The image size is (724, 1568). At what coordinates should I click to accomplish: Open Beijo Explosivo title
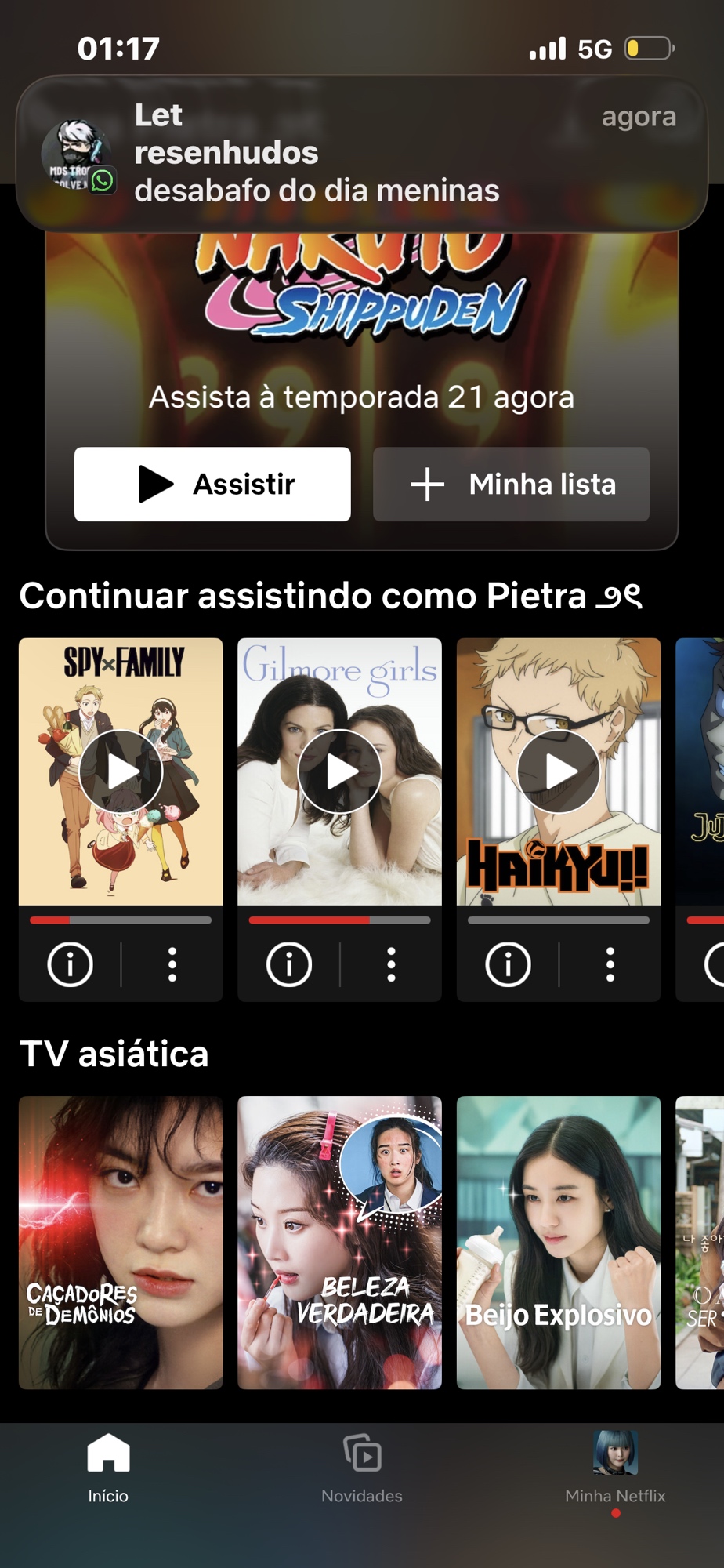[x=559, y=1243]
